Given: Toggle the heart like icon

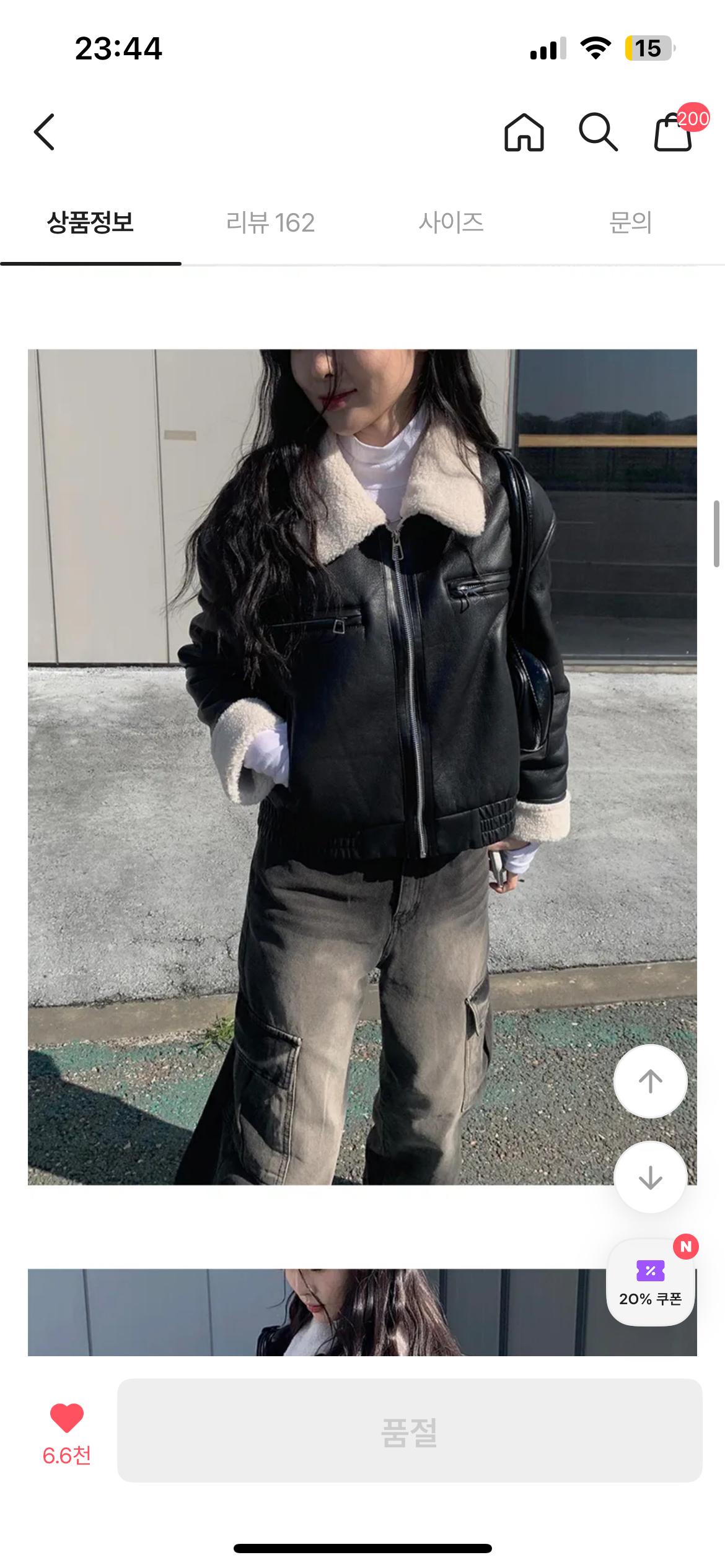Looking at the screenshot, I should coord(67,1418).
